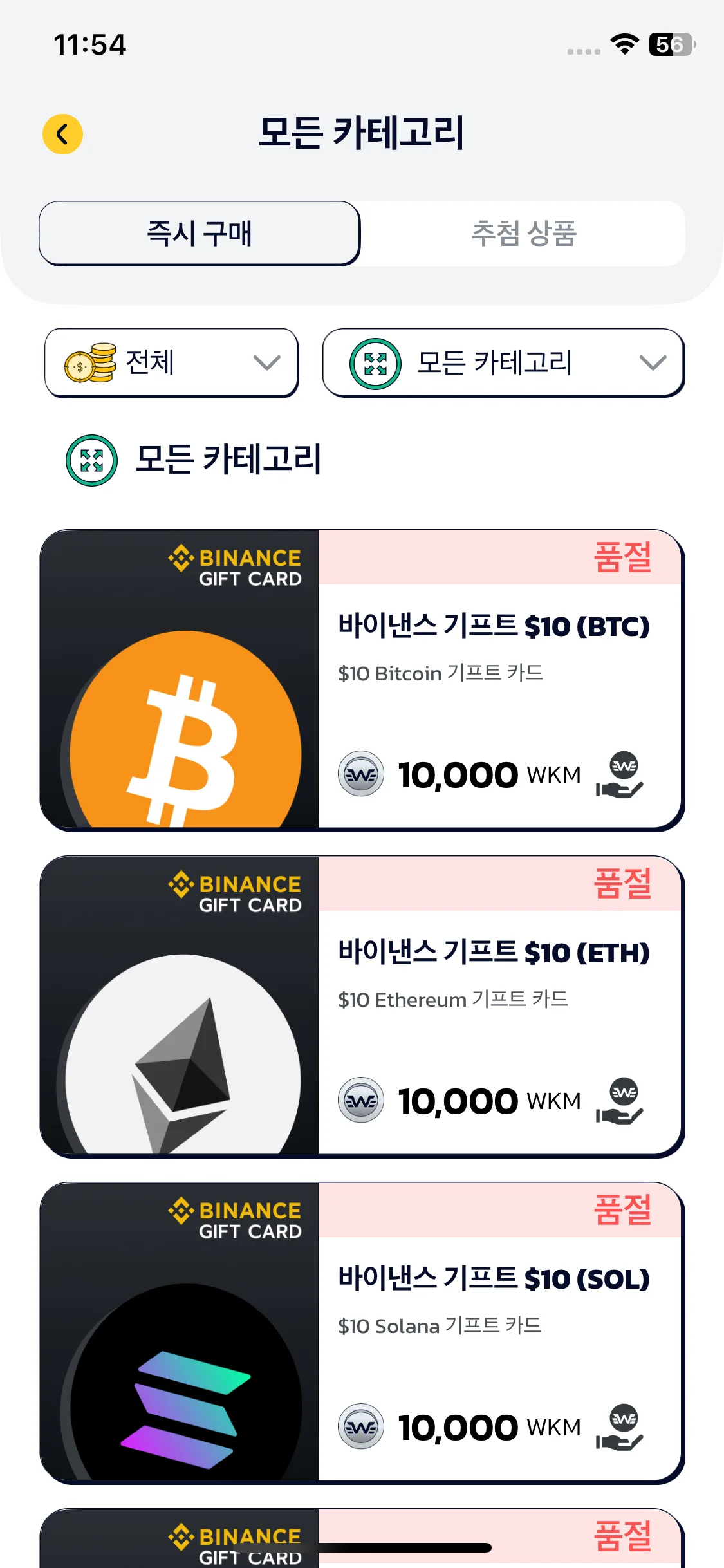Switch to the 즉시 구매 tab
724x1568 pixels.
point(200,233)
